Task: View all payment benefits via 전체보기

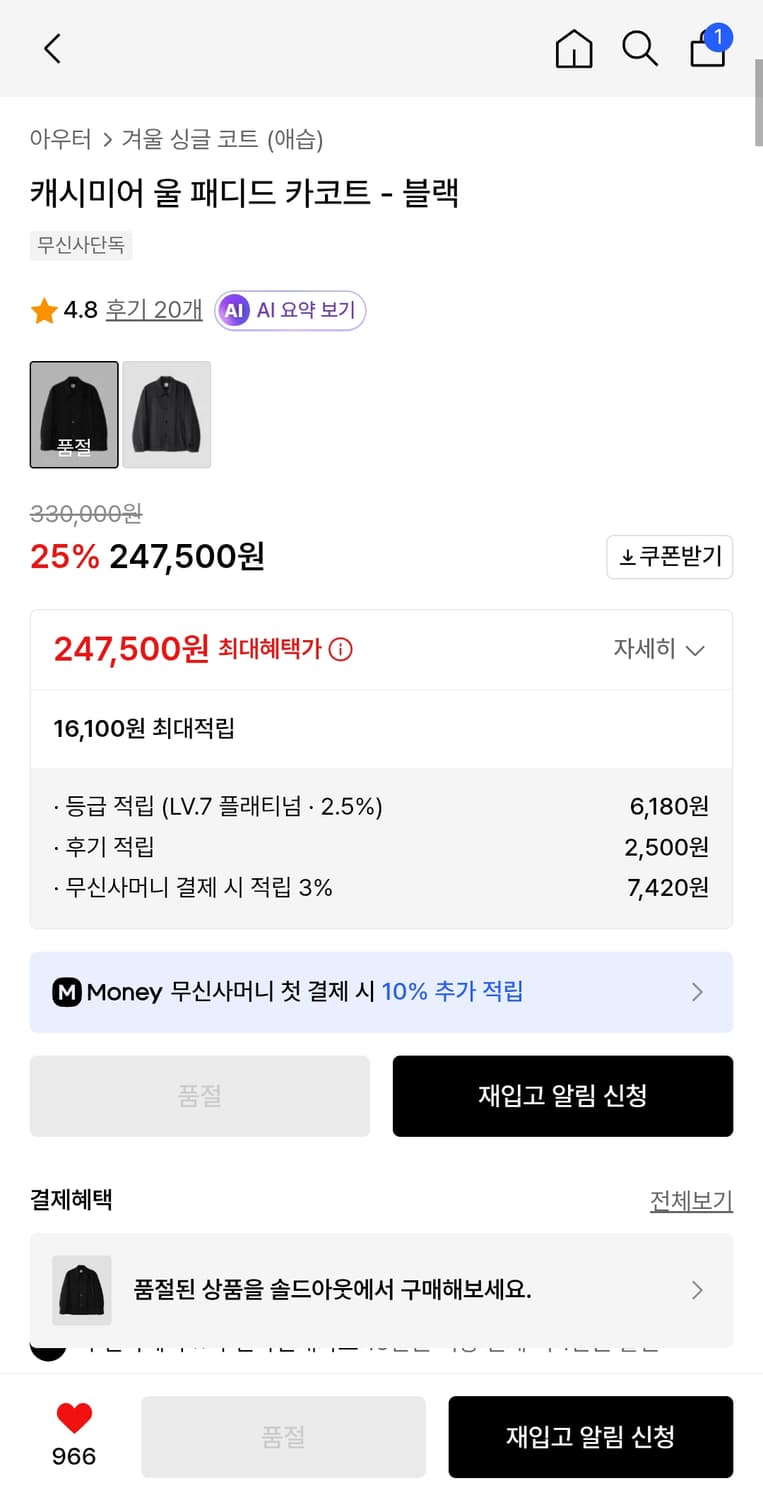Action: [x=691, y=1199]
